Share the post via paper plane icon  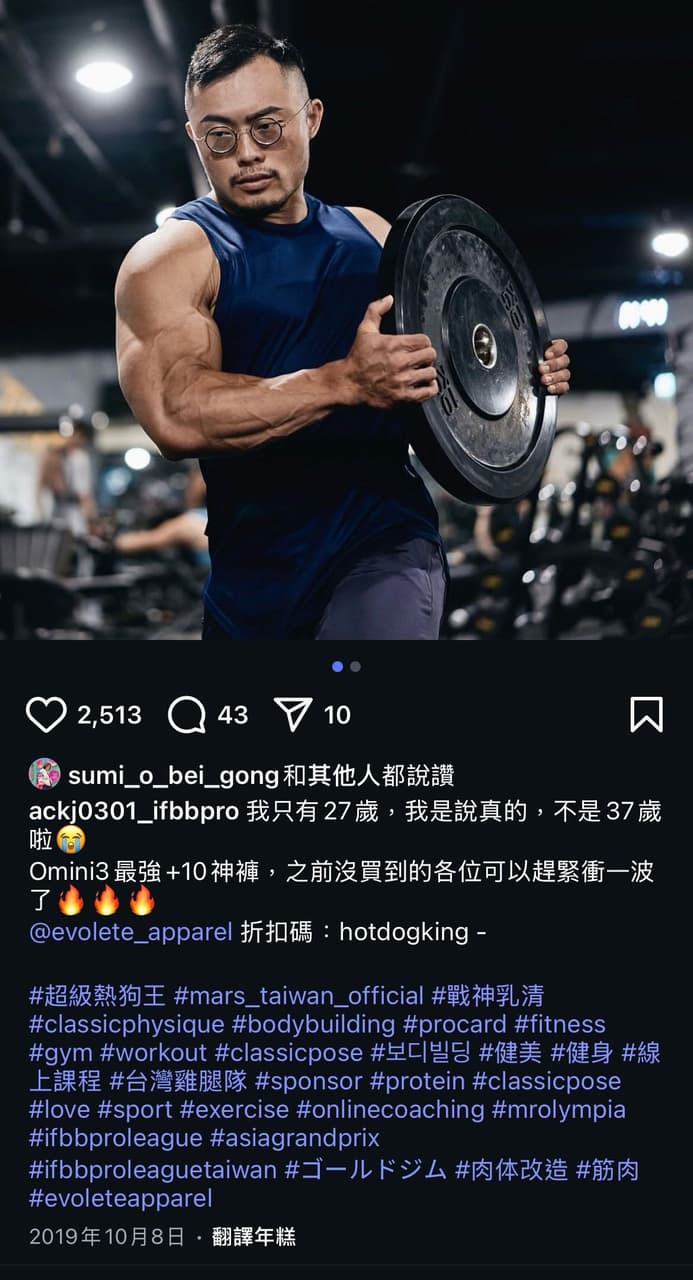pyautogui.click(x=293, y=715)
